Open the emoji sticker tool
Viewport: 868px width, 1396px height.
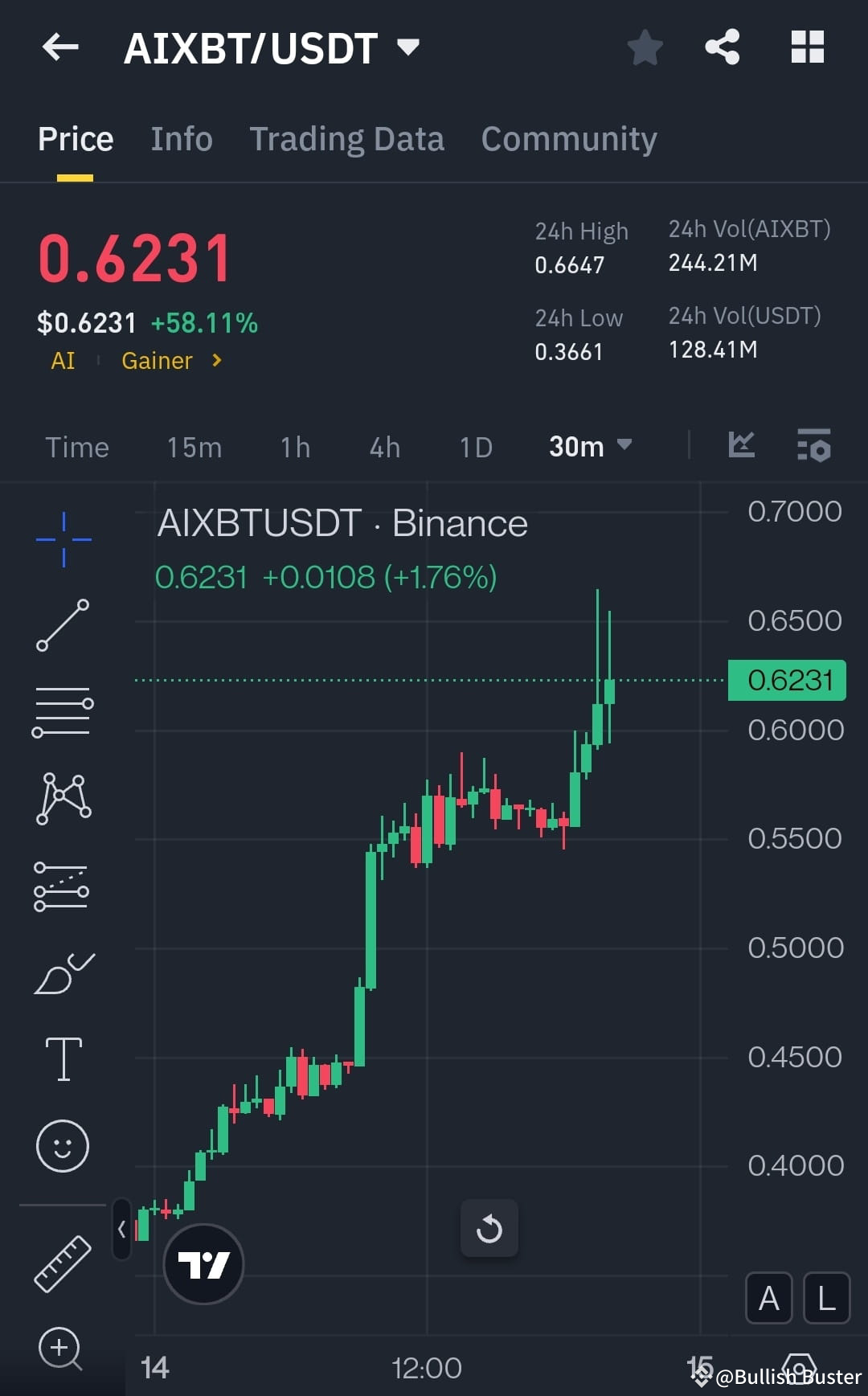tap(63, 1147)
